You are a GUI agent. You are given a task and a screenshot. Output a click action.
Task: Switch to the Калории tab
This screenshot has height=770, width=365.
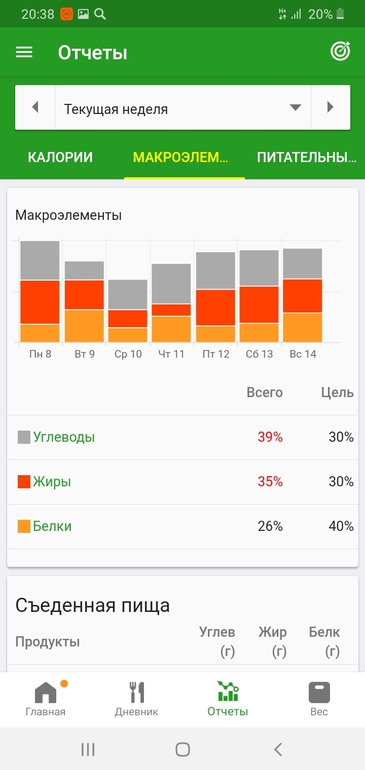[60, 158]
